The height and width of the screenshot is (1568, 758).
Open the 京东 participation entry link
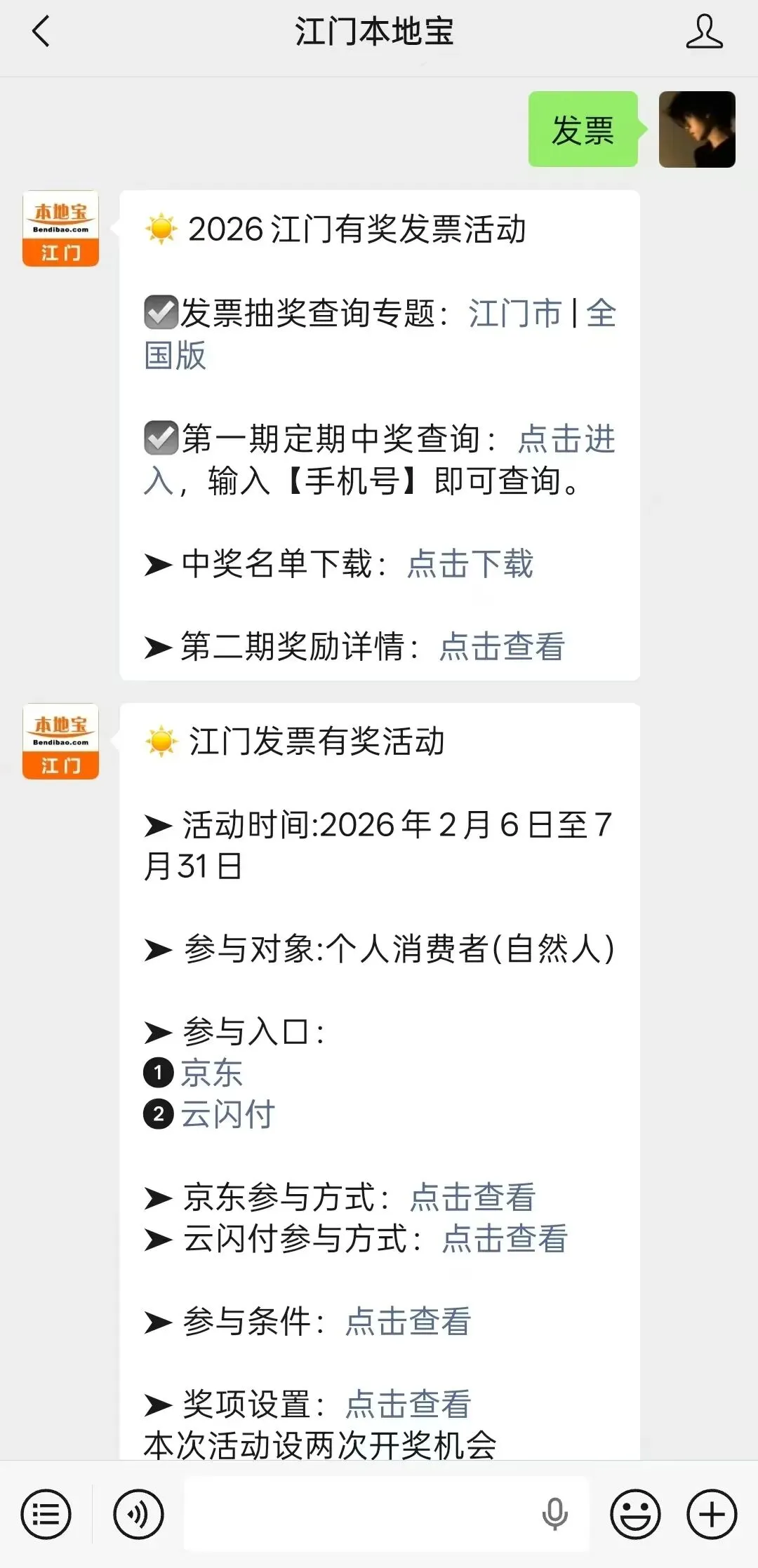[x=211, y=1073]
